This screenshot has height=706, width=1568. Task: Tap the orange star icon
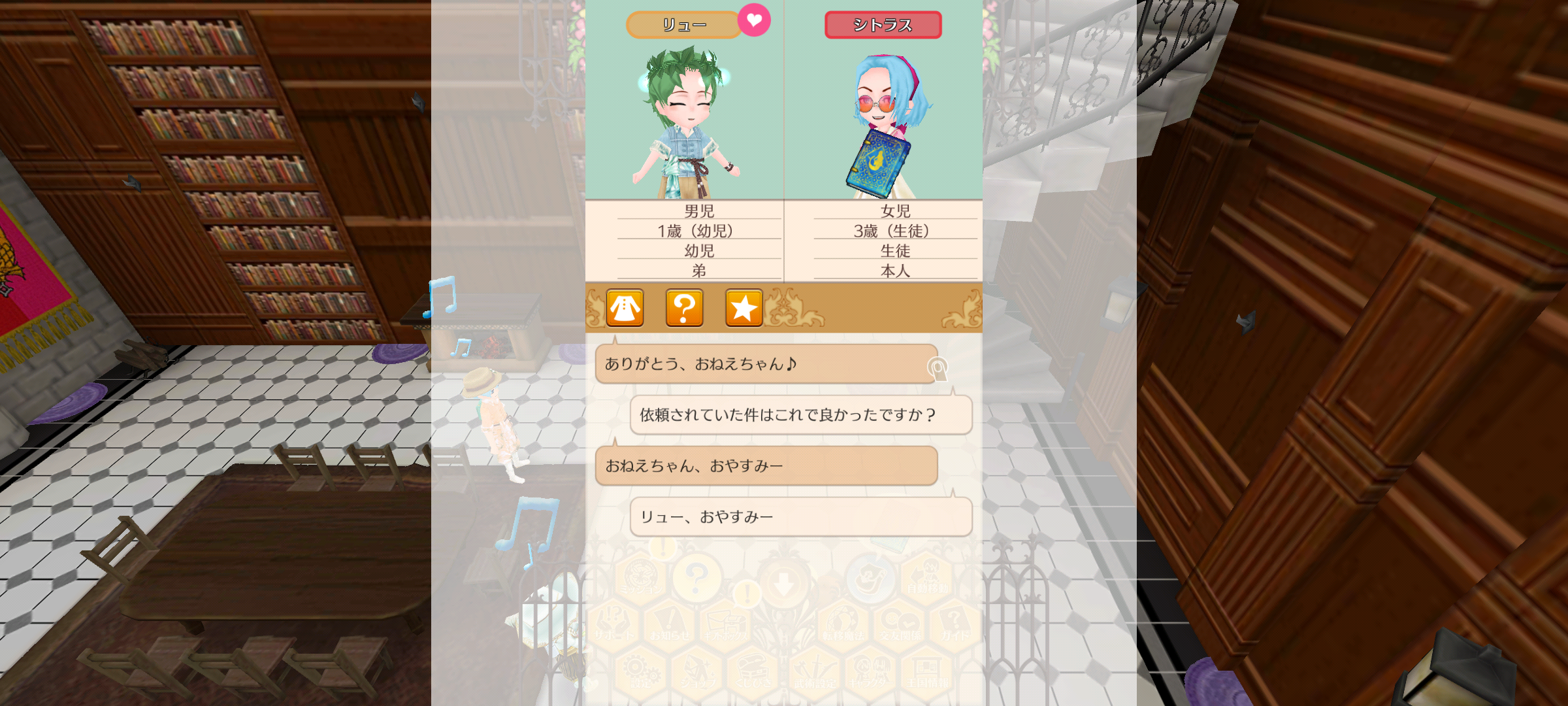pos(743,308)
